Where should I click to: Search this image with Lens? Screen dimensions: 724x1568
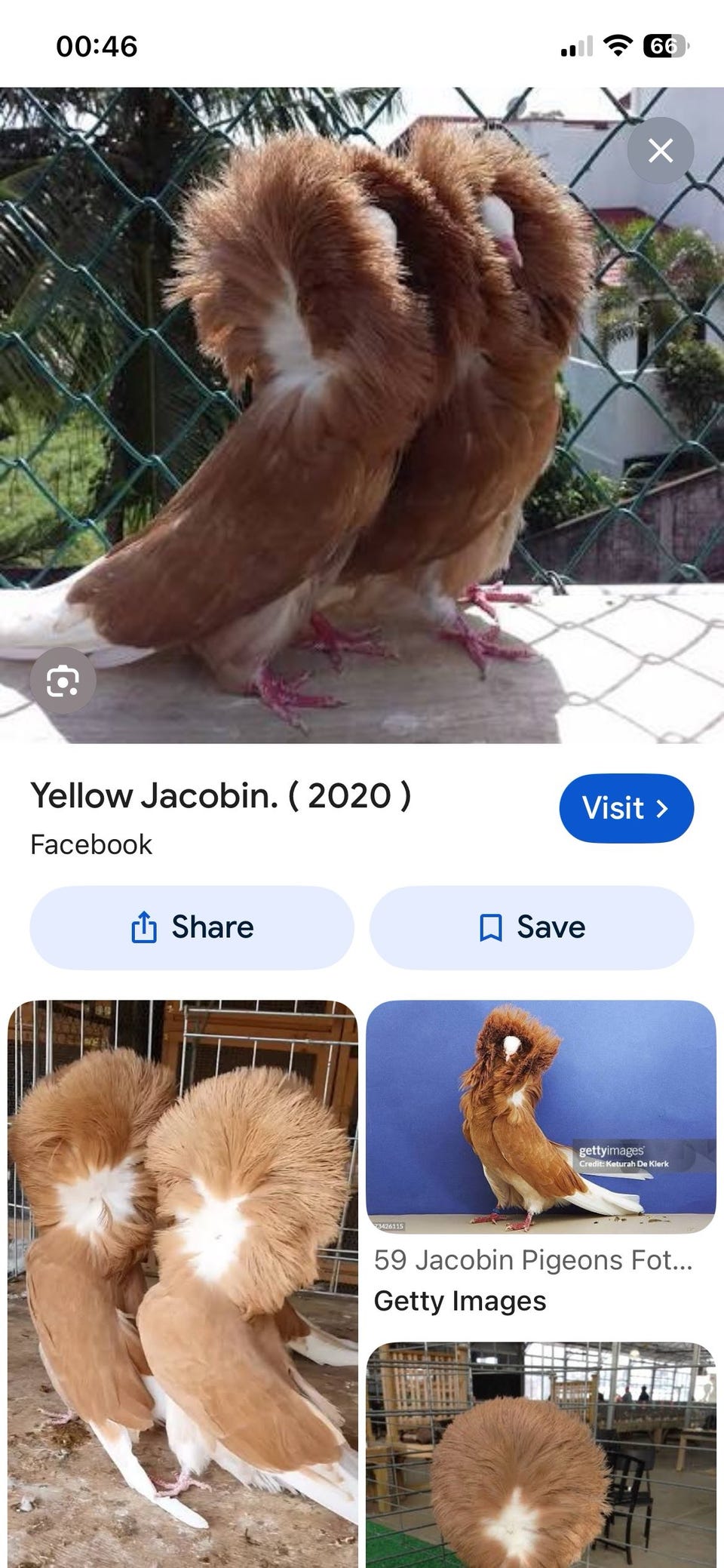(63, 681)
